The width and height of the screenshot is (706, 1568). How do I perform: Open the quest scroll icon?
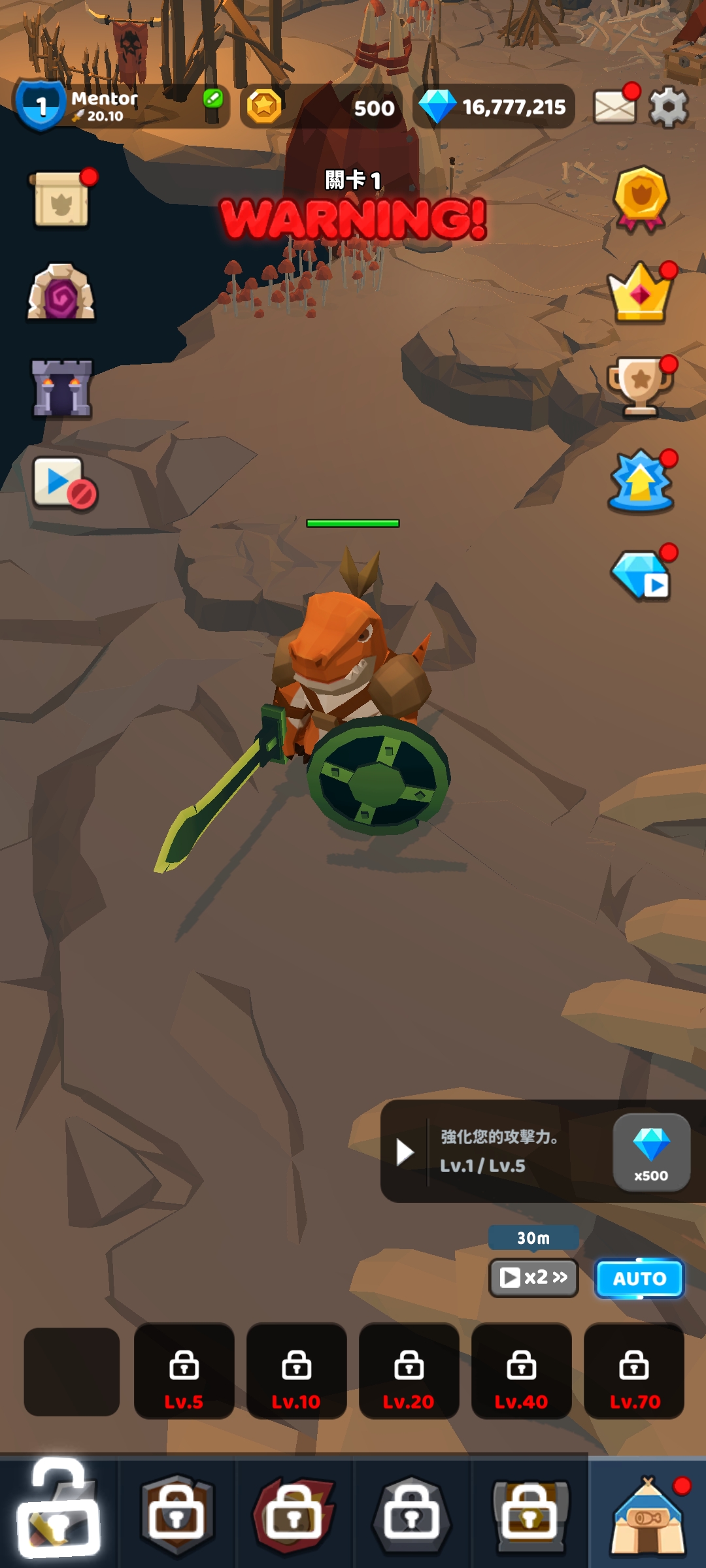tap(61, 199)
